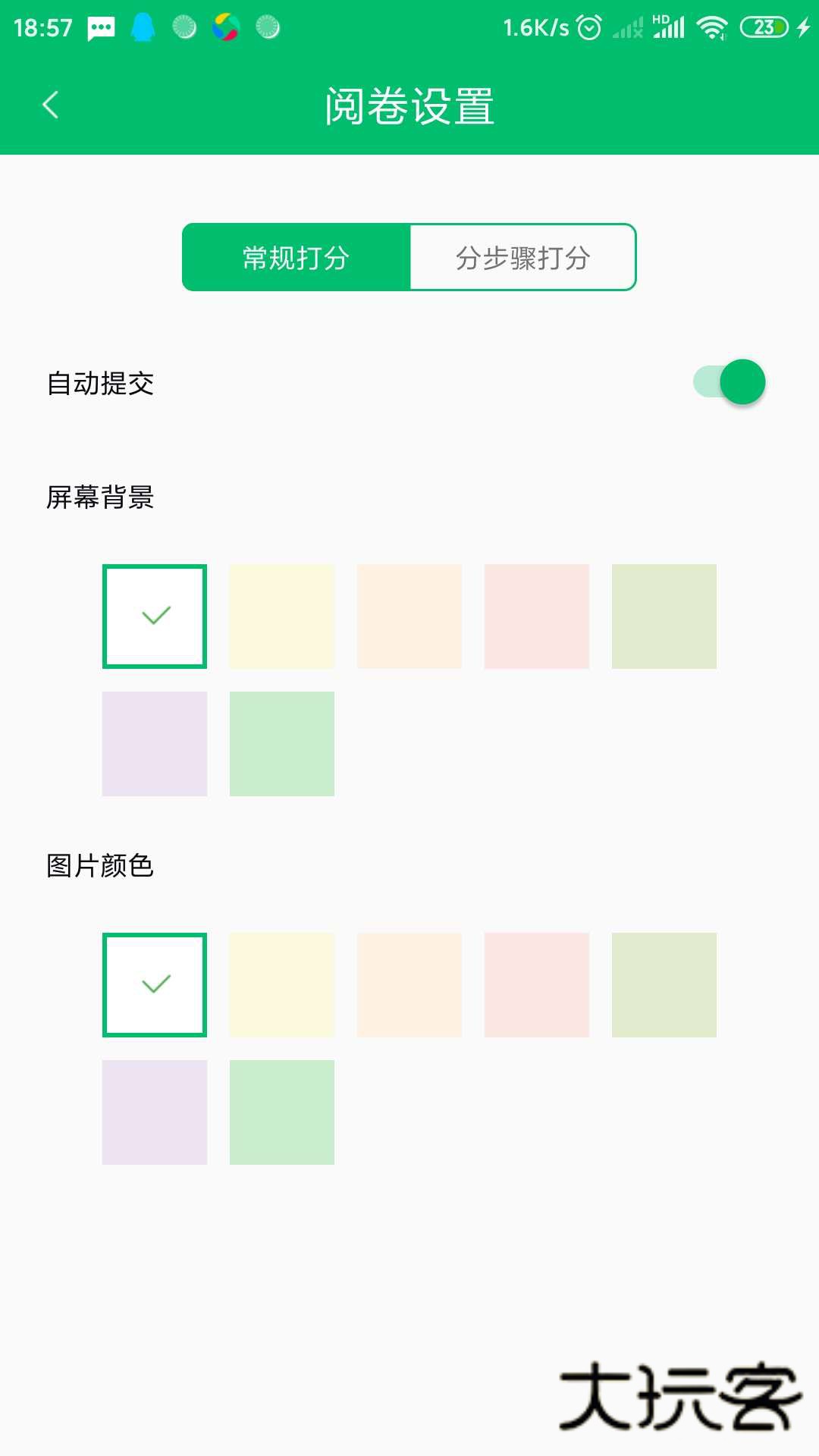Choose the light yellow screen background color
This screenshot has width=819, height=1456.
point(281,617)
